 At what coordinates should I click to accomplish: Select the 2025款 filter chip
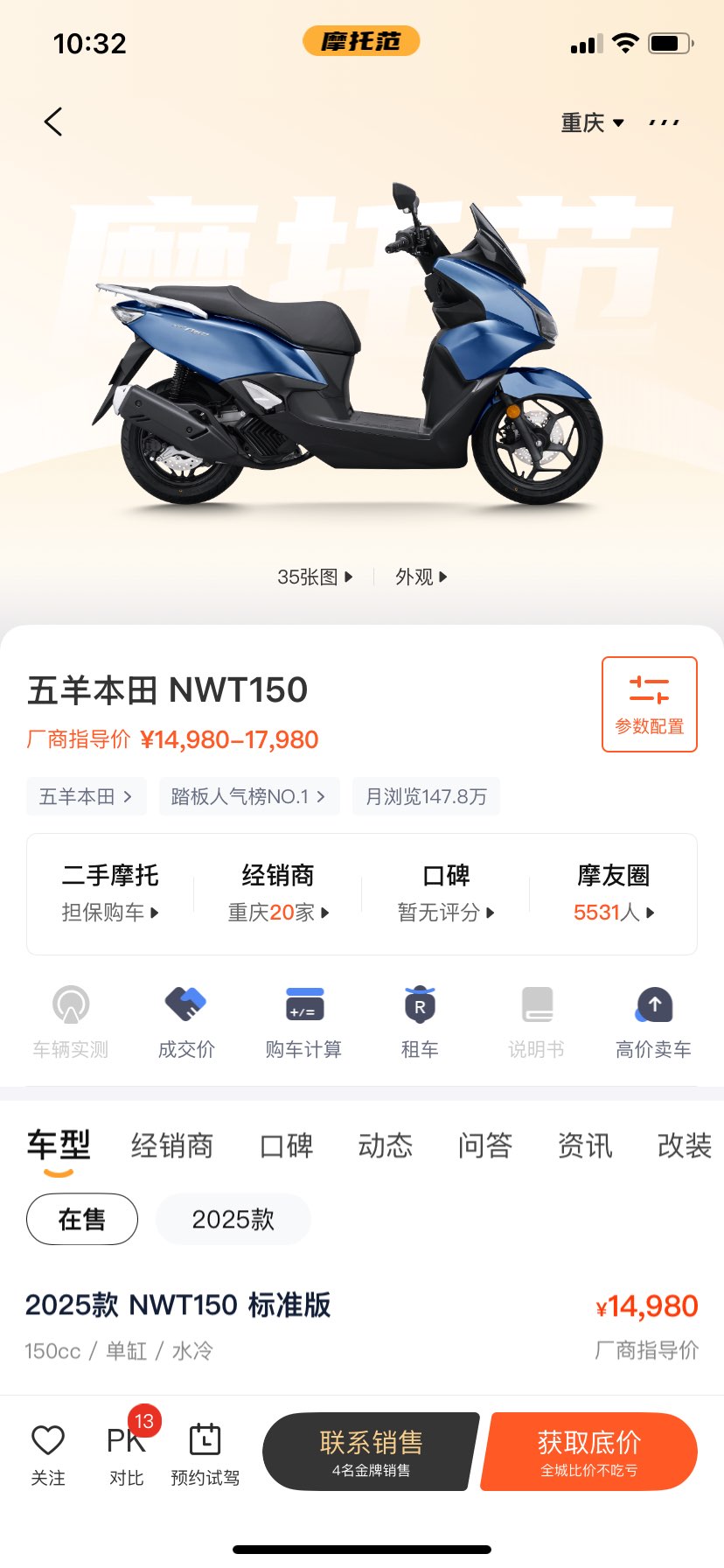click(x=233, y=1219)
